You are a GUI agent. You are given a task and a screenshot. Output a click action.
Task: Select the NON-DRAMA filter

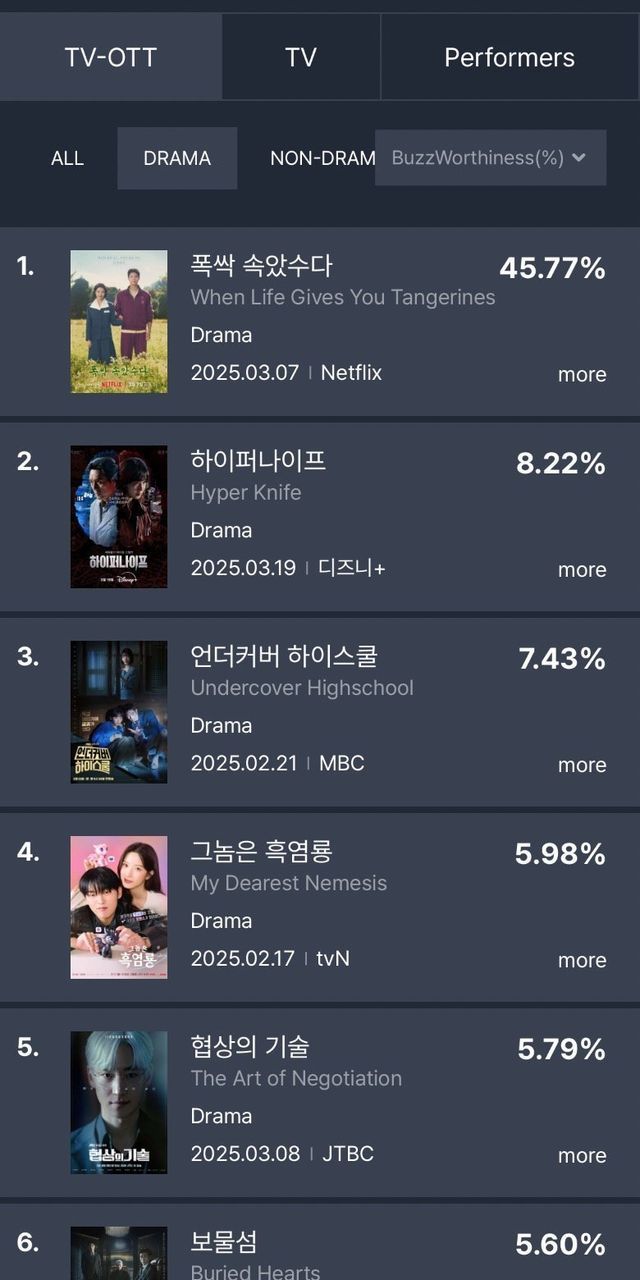(x=322, y=158)
